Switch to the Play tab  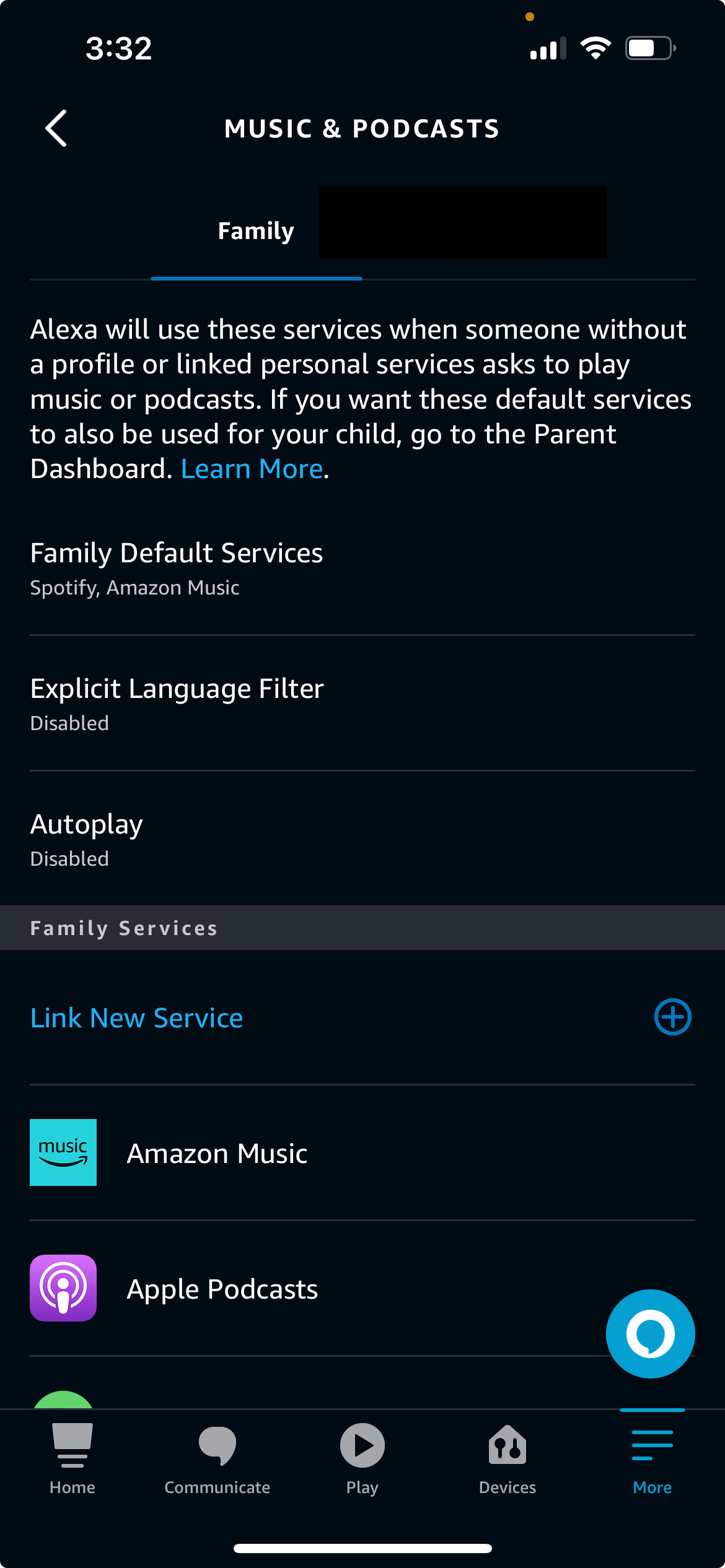pyautogui.click(x=362, y=1458)
